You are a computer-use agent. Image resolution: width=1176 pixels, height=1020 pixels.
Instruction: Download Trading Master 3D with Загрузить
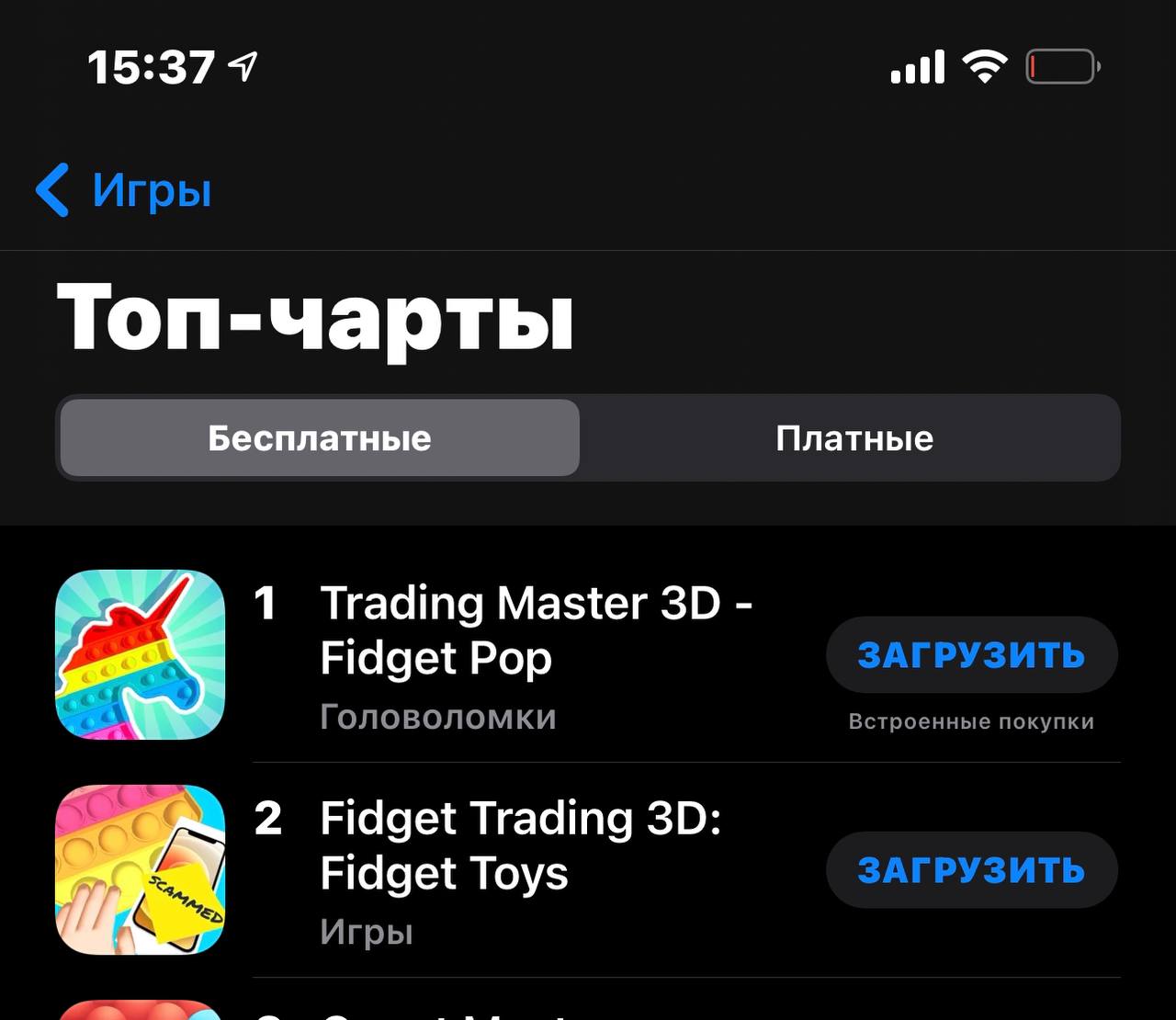coord(971,655)
